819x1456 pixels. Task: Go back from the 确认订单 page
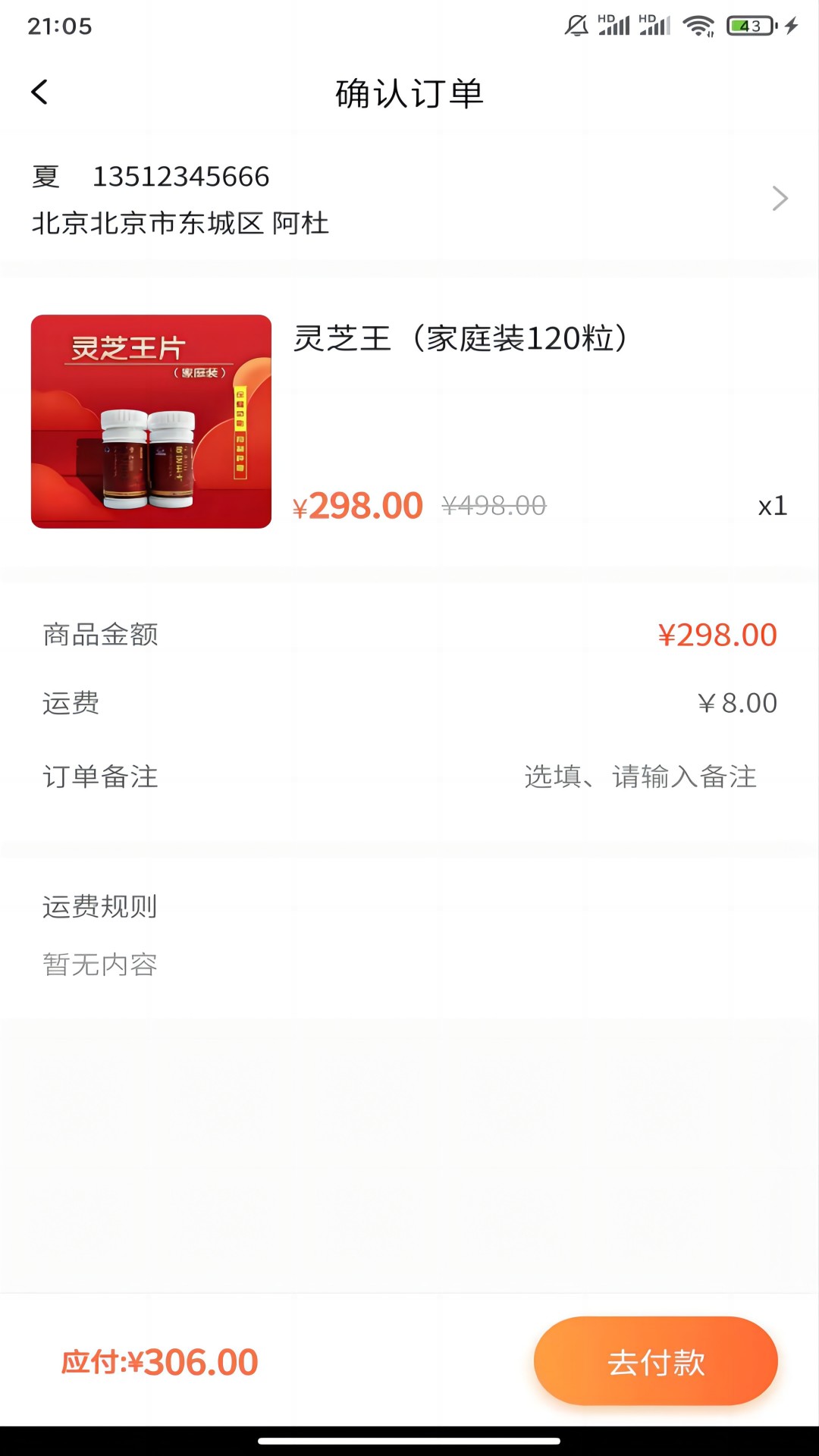coord(39,93)
